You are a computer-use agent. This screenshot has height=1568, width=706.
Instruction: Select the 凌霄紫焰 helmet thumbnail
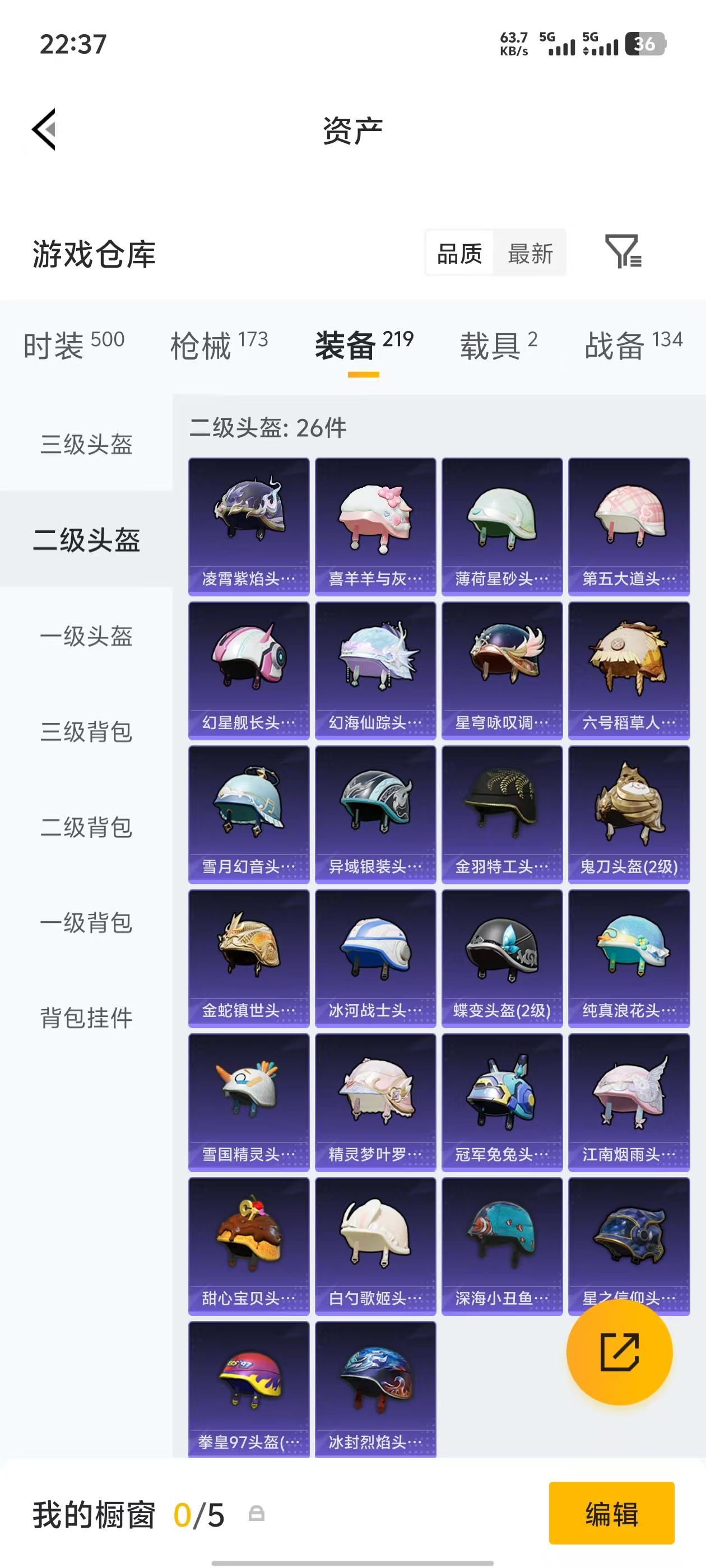[x=248, y=525]
